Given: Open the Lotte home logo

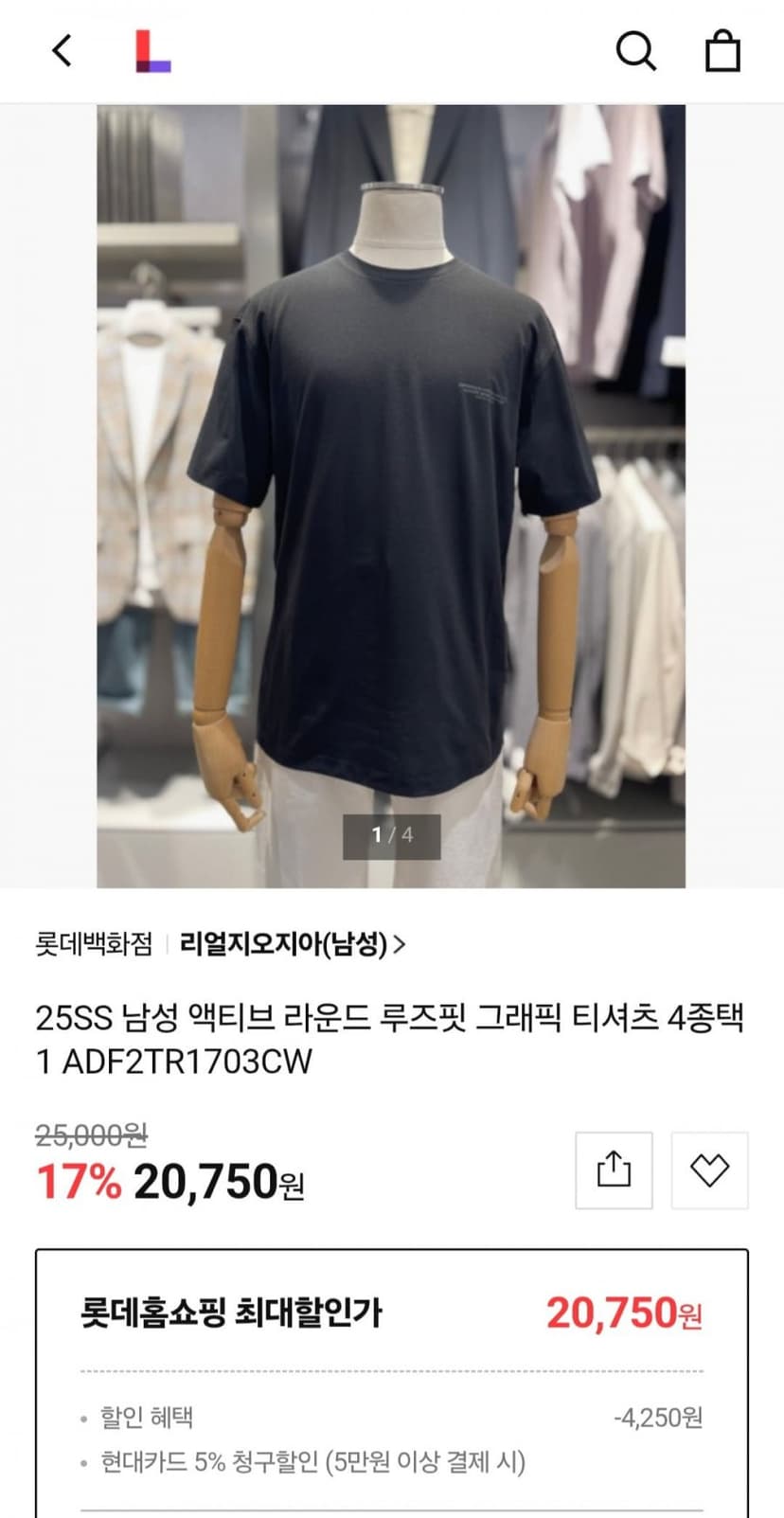Looking at the screenshot, I should (152, 51).
